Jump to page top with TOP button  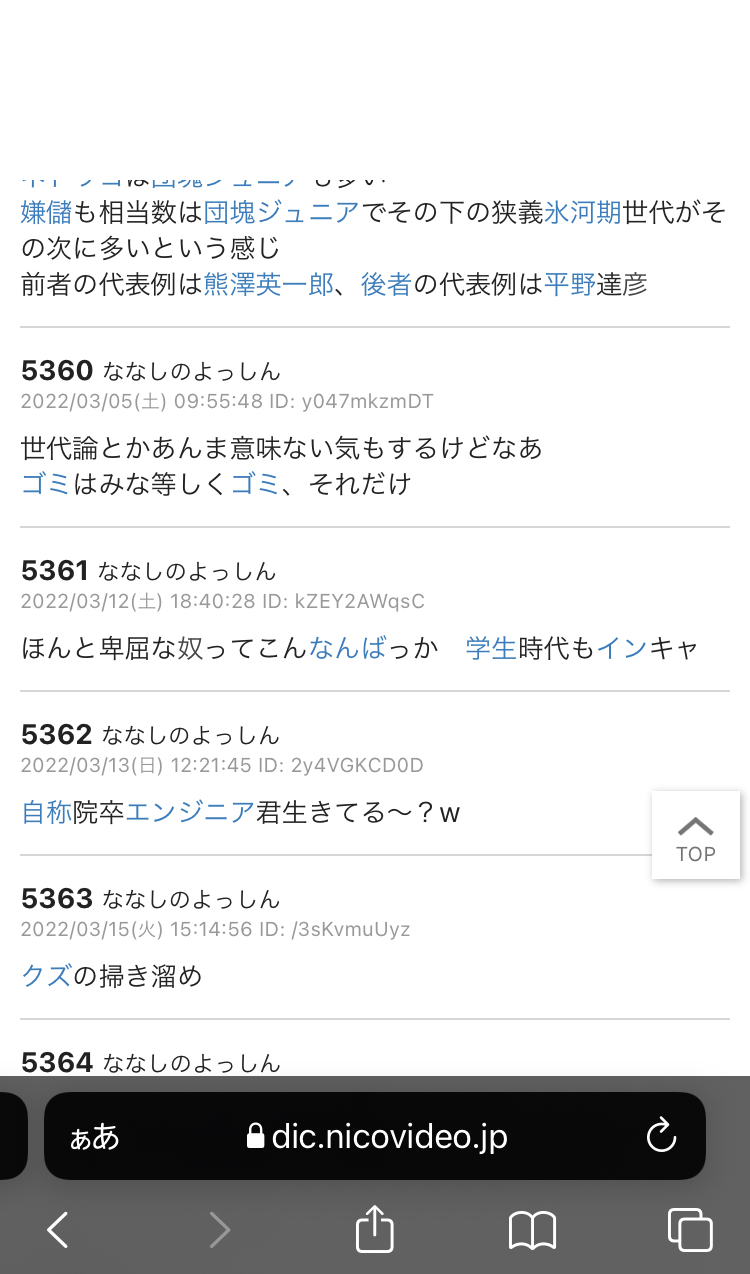point(695,835)
